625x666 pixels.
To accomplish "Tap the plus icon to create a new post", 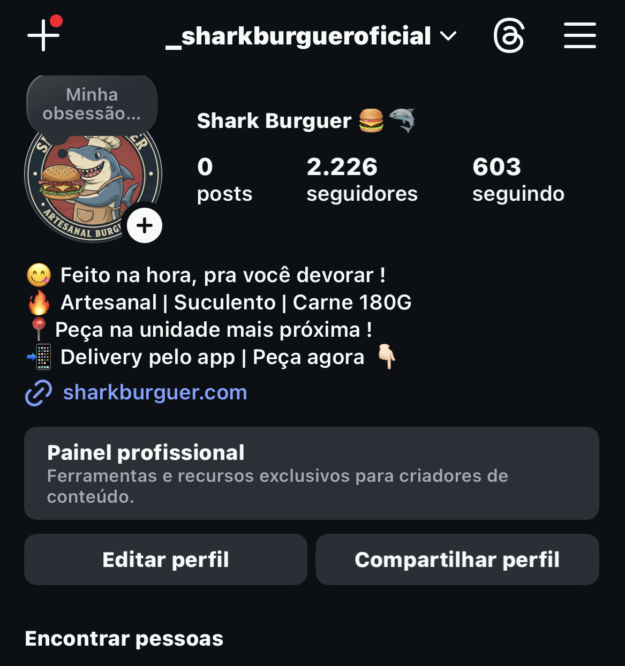I will [x=43, y=35].
